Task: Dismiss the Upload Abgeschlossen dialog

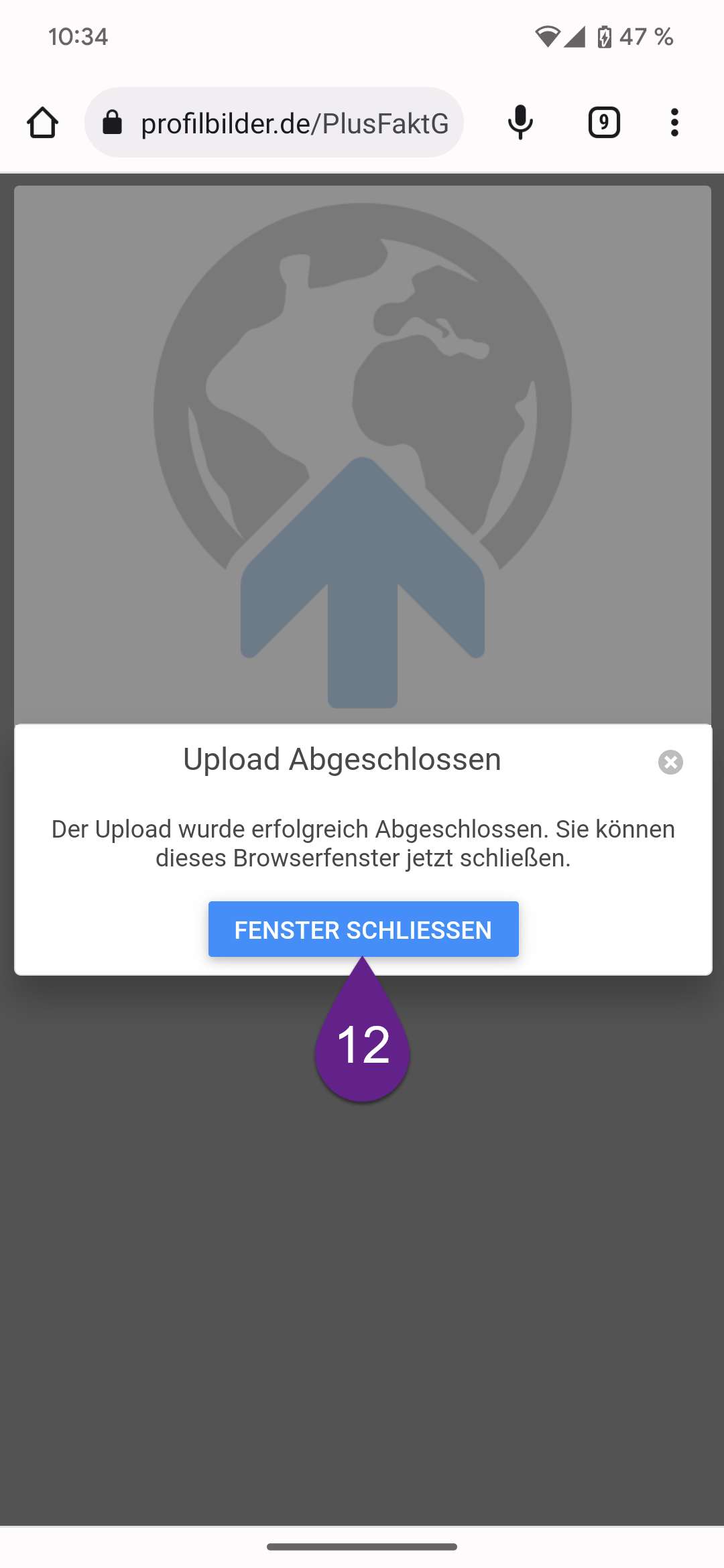Action: [x=670, y=762]
